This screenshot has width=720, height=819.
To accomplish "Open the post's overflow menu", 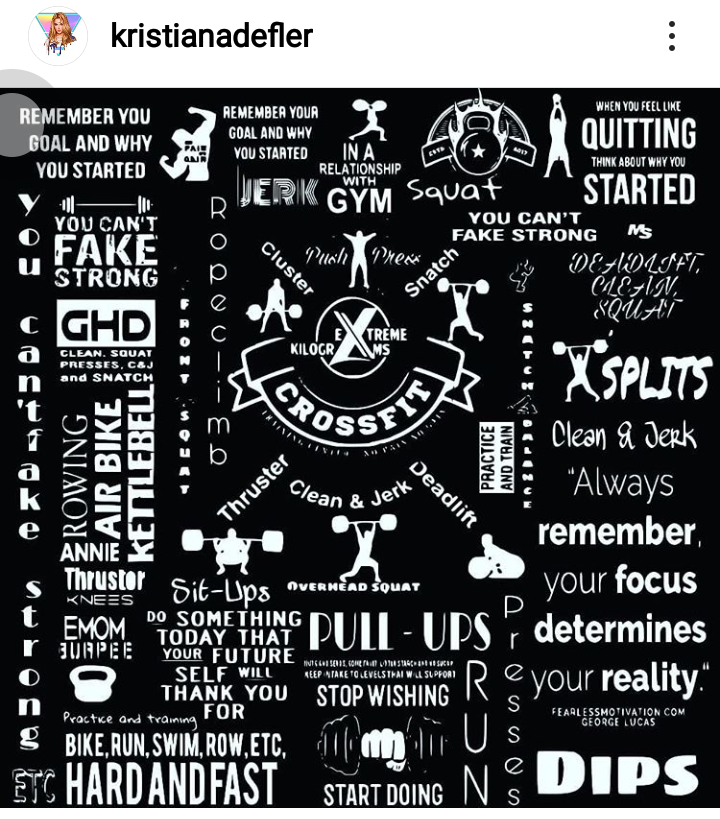I will pos(672,37).
